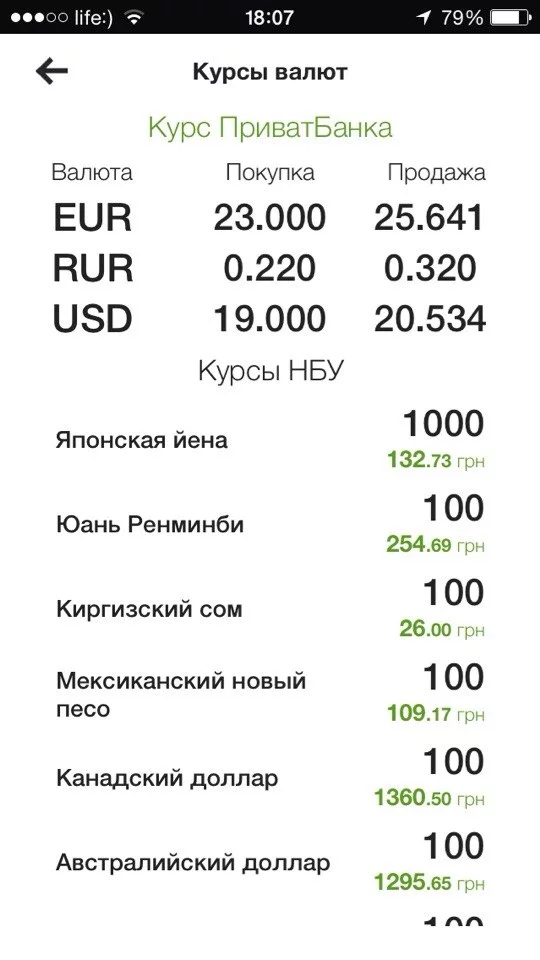Image resolution: width=540 pixels, height=960 pixels.
Task: Go back using the arrow icon
Action: (51, 72)
